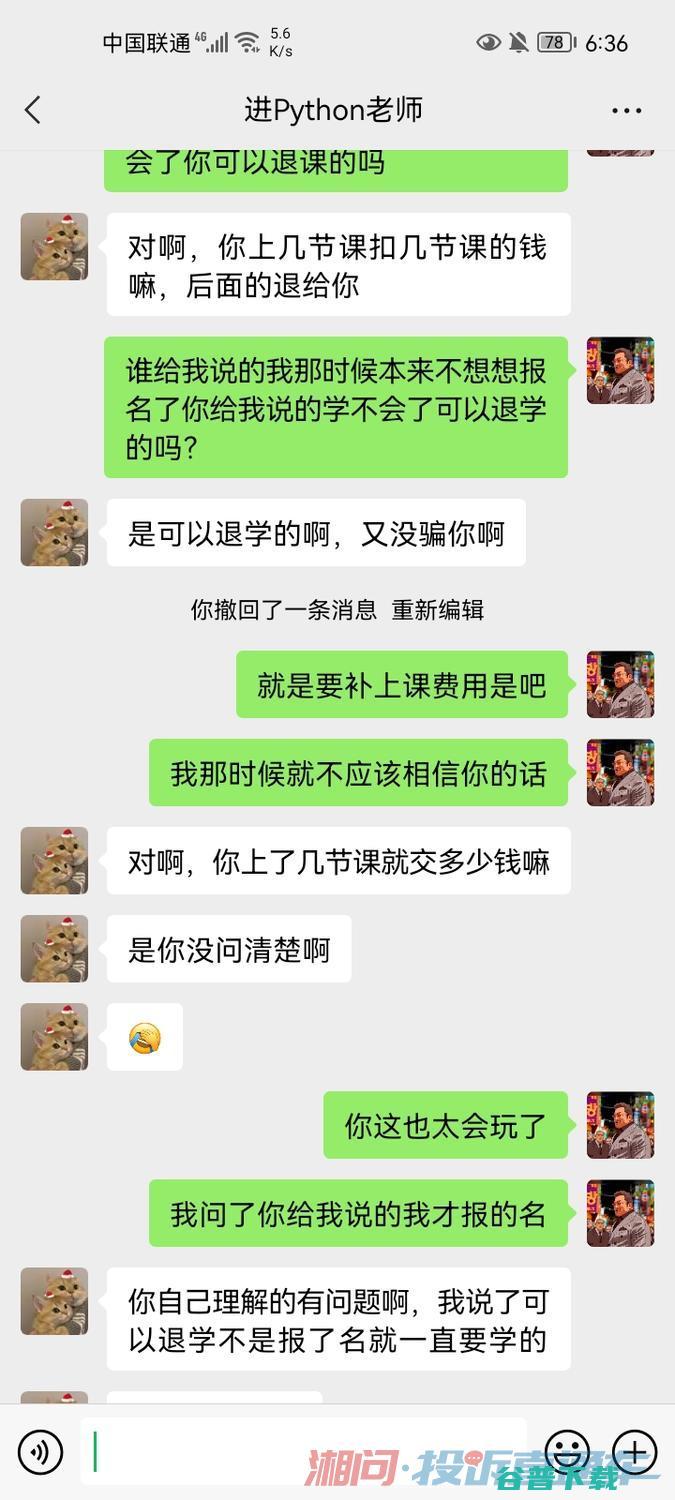Image resolution: width=675 pixels, height=1500 pixels.
Task: Go back from the Python teacher chat
Action: [33, 110]
